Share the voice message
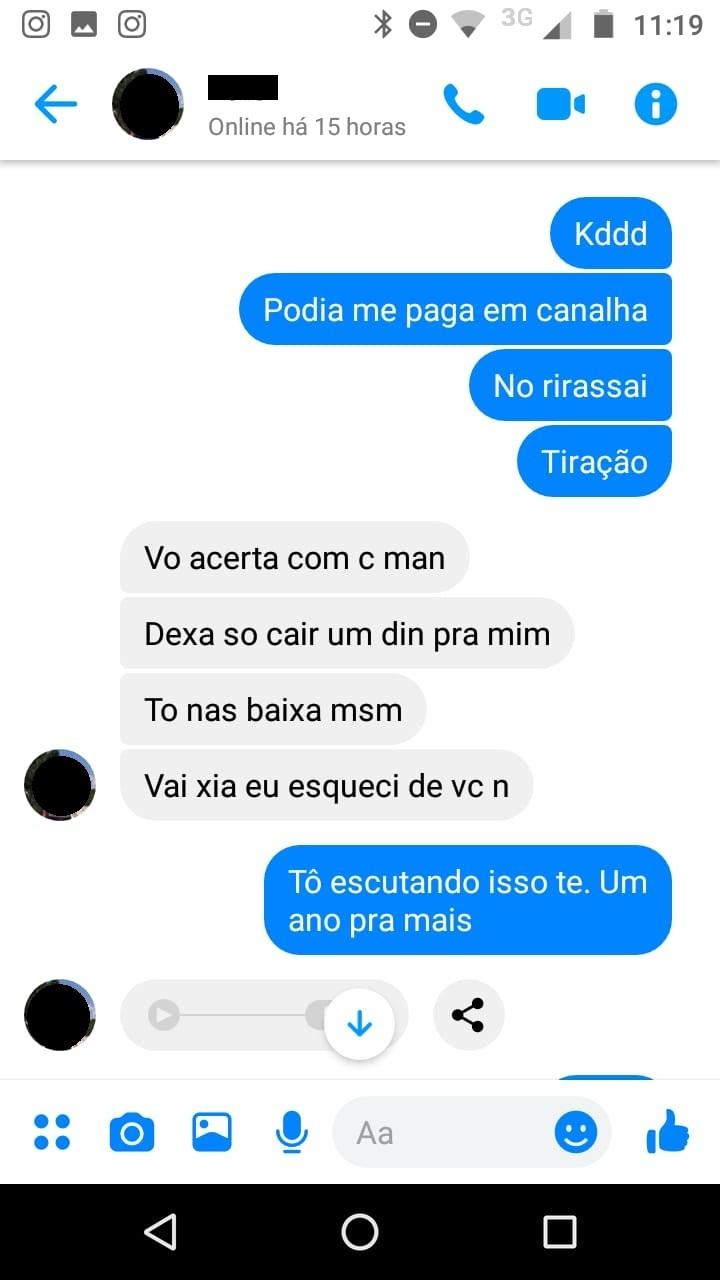Screen dimensions: 720x1280 [x=468, y=1015]
